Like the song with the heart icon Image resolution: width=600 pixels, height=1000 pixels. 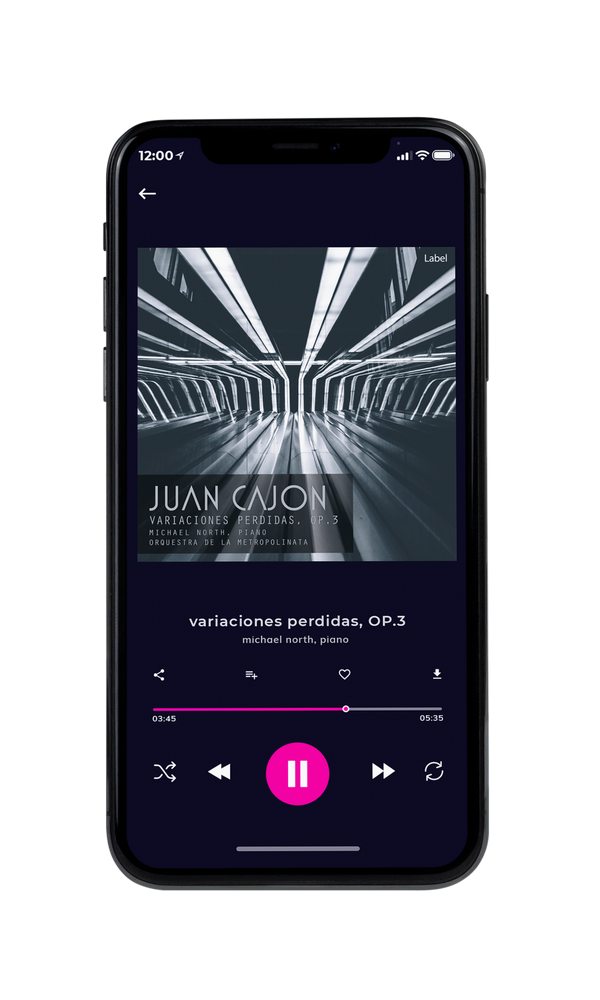344,674
